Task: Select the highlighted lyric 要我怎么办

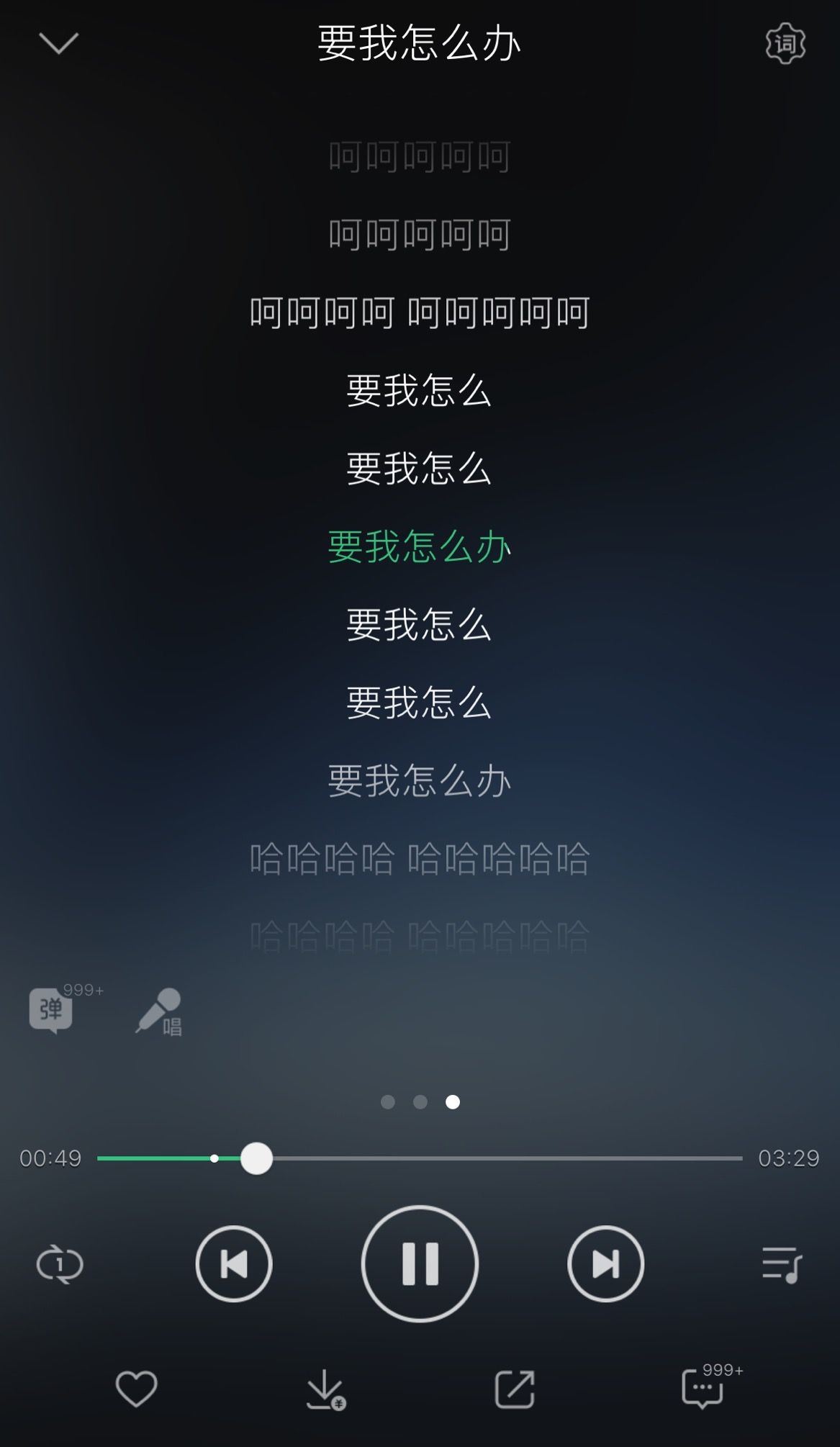Action: point(420,547)
